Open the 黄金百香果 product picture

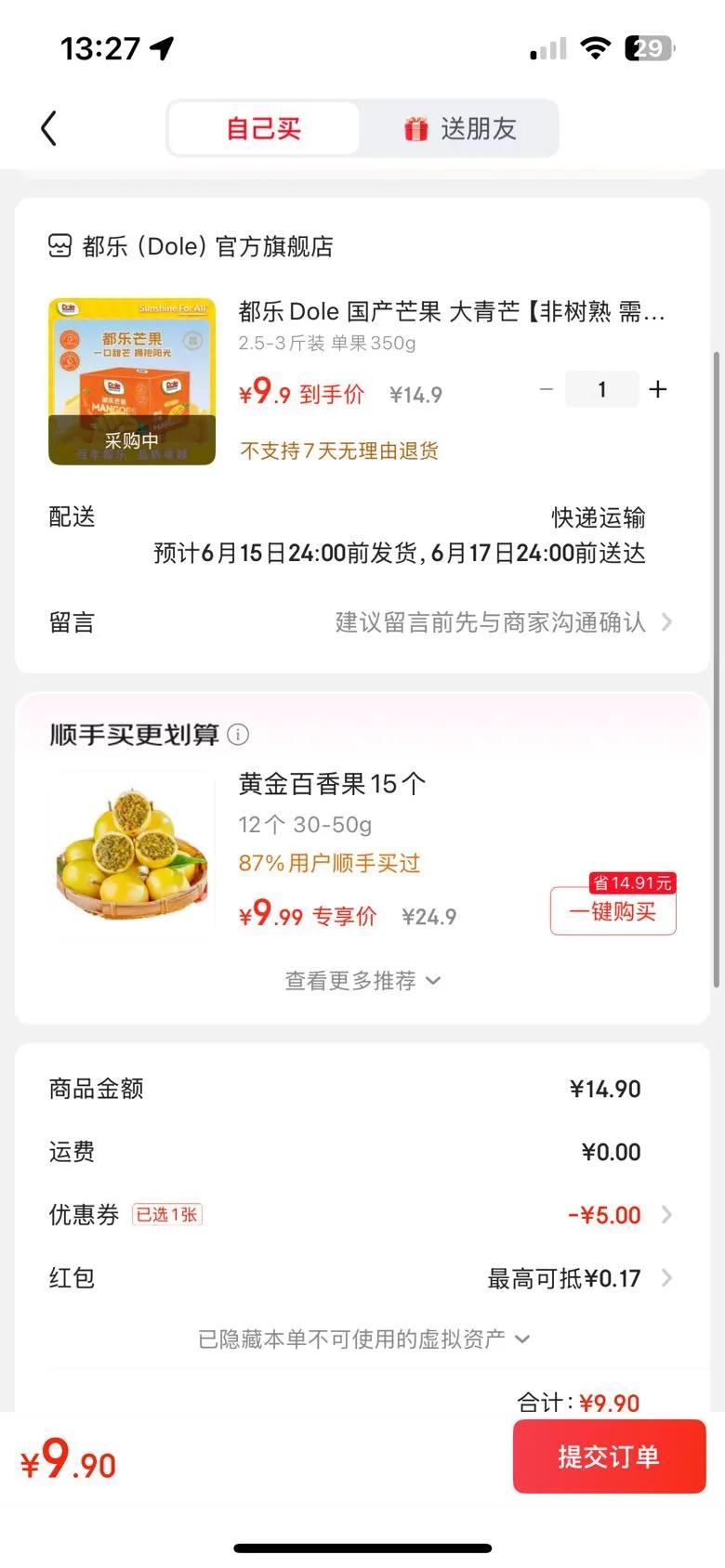tap(132, 855)
